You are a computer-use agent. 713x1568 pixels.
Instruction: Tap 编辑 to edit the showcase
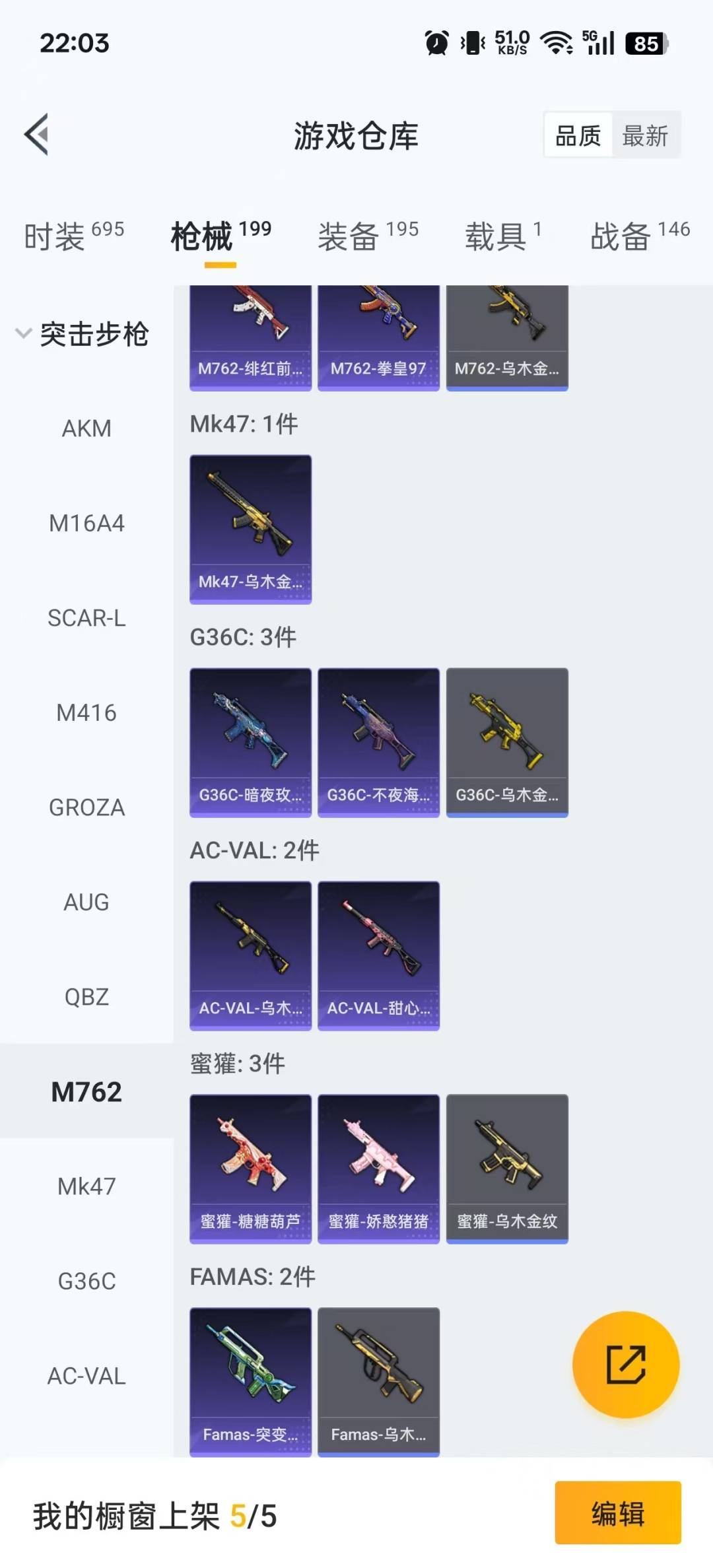(617, 1513)
